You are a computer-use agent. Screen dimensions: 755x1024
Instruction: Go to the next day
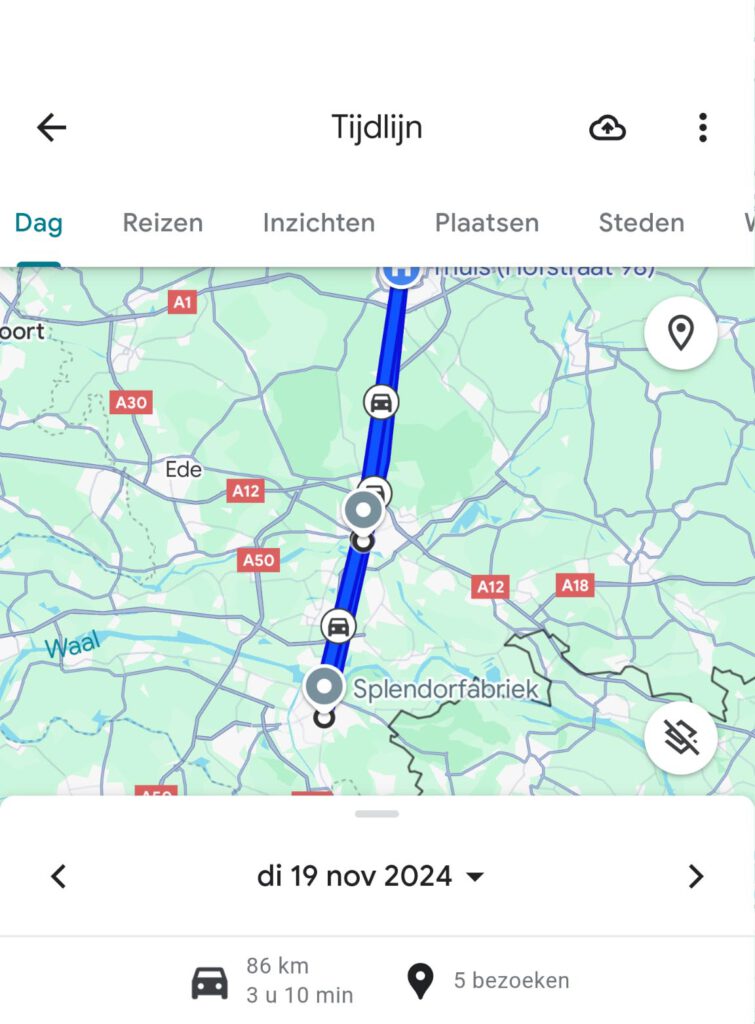(x=695, y=877)
